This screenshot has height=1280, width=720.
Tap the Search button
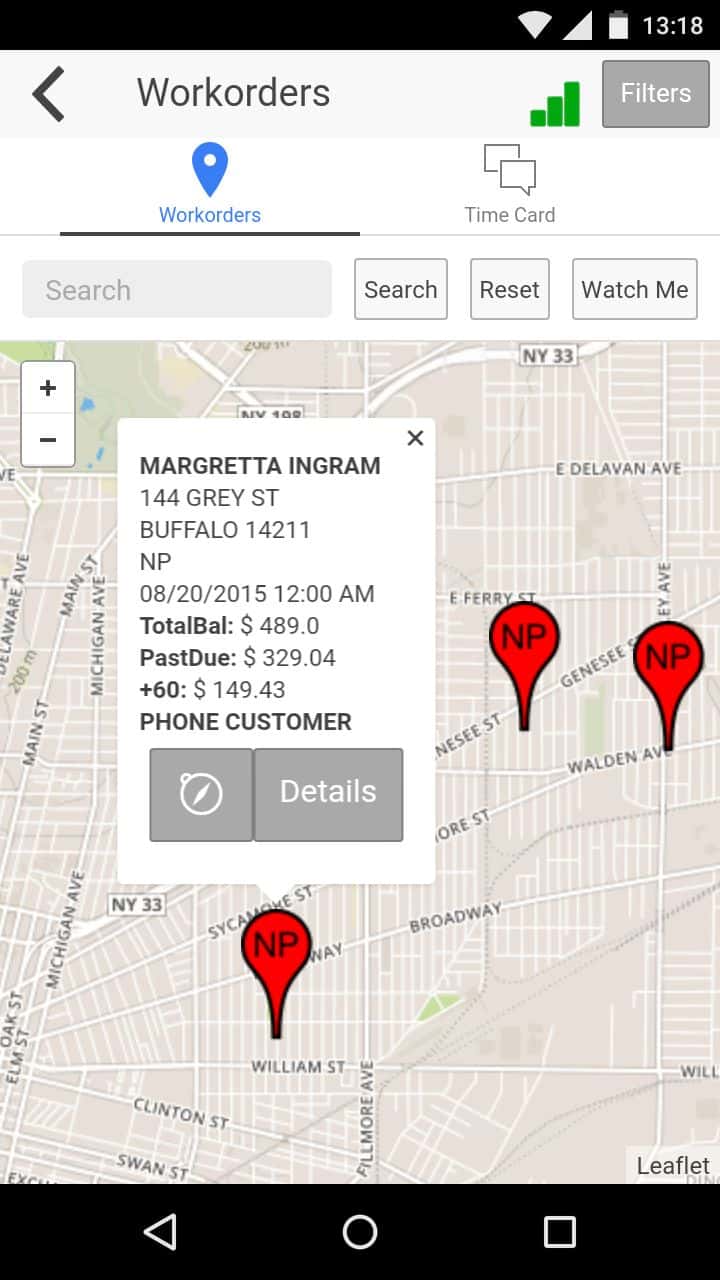pyautogui.click(x=400, y=290)
